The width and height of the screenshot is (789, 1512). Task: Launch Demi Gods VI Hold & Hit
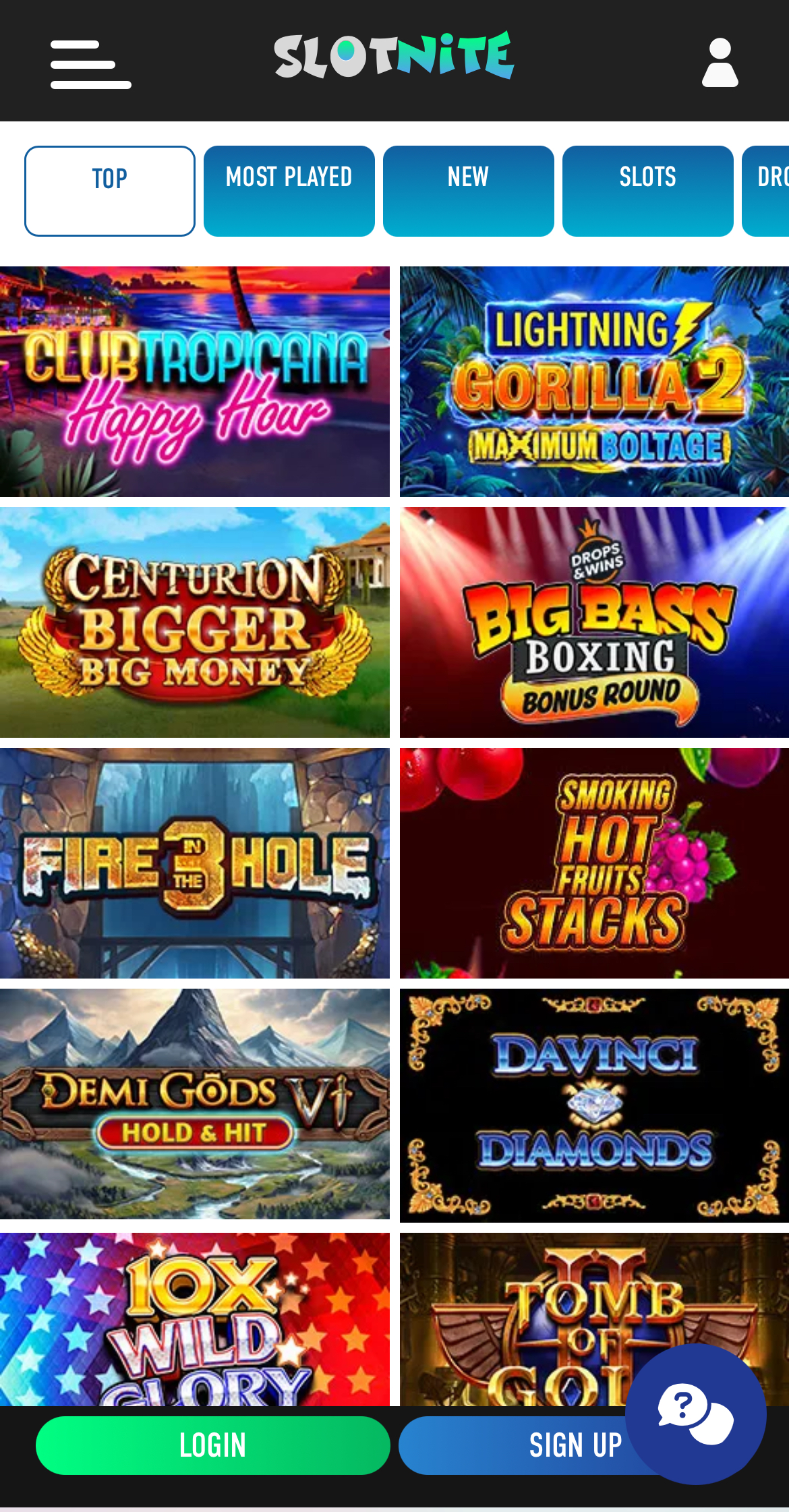coord(194,1104)
